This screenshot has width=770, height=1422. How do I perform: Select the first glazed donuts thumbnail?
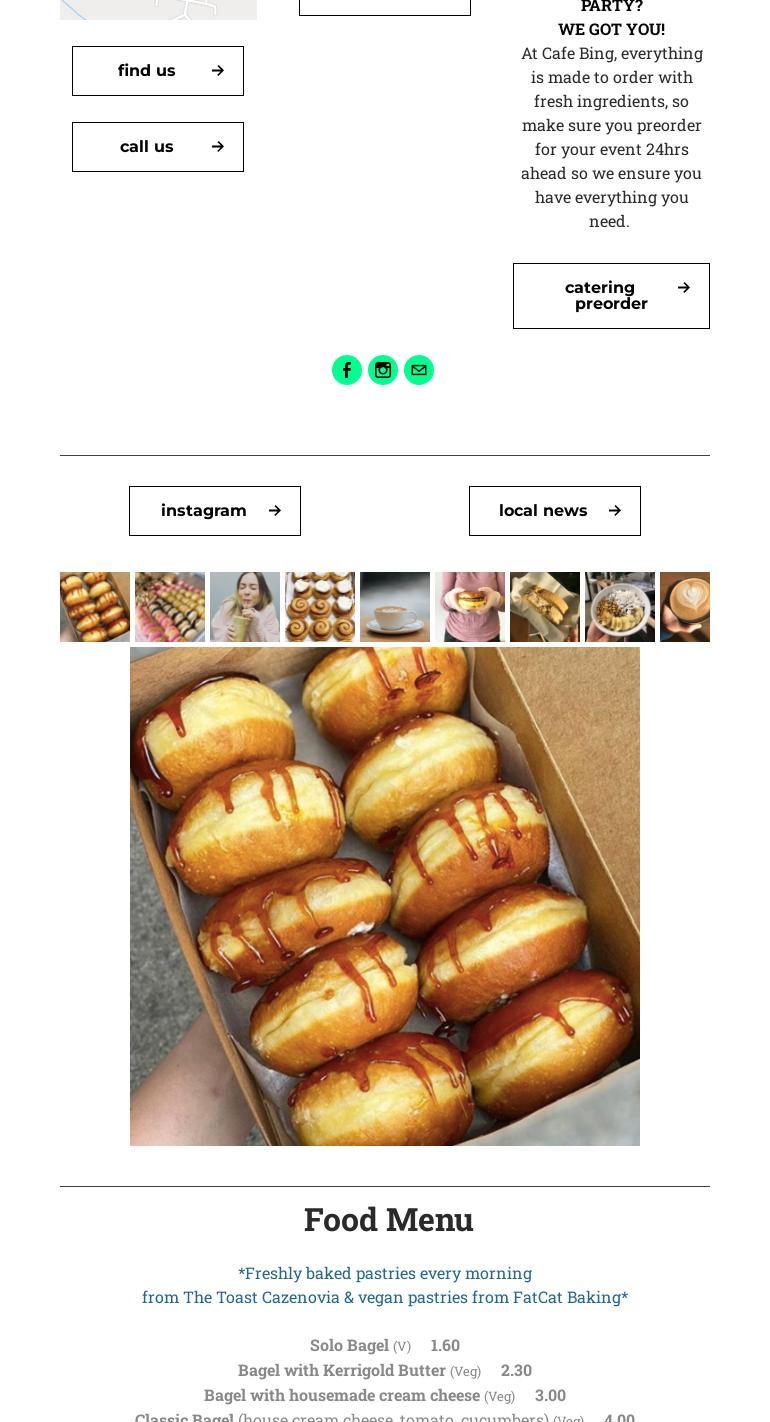[95, 607]
